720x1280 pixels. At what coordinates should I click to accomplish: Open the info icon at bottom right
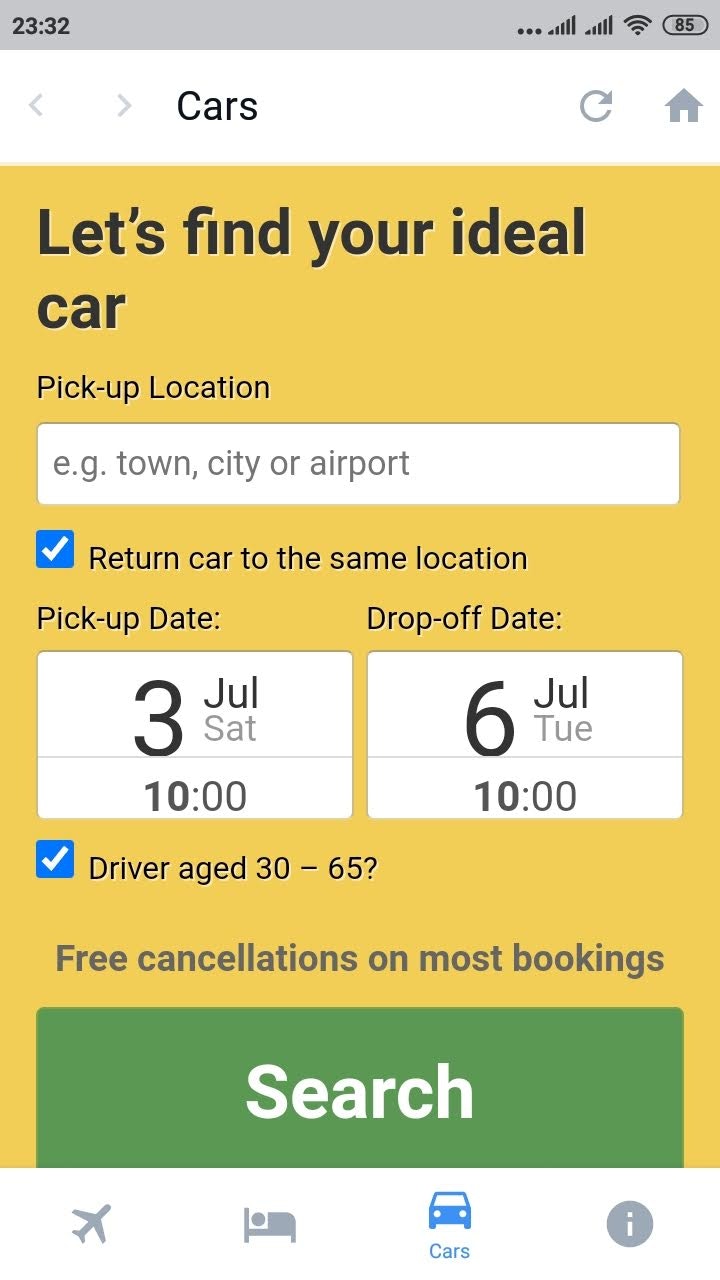629,1221
